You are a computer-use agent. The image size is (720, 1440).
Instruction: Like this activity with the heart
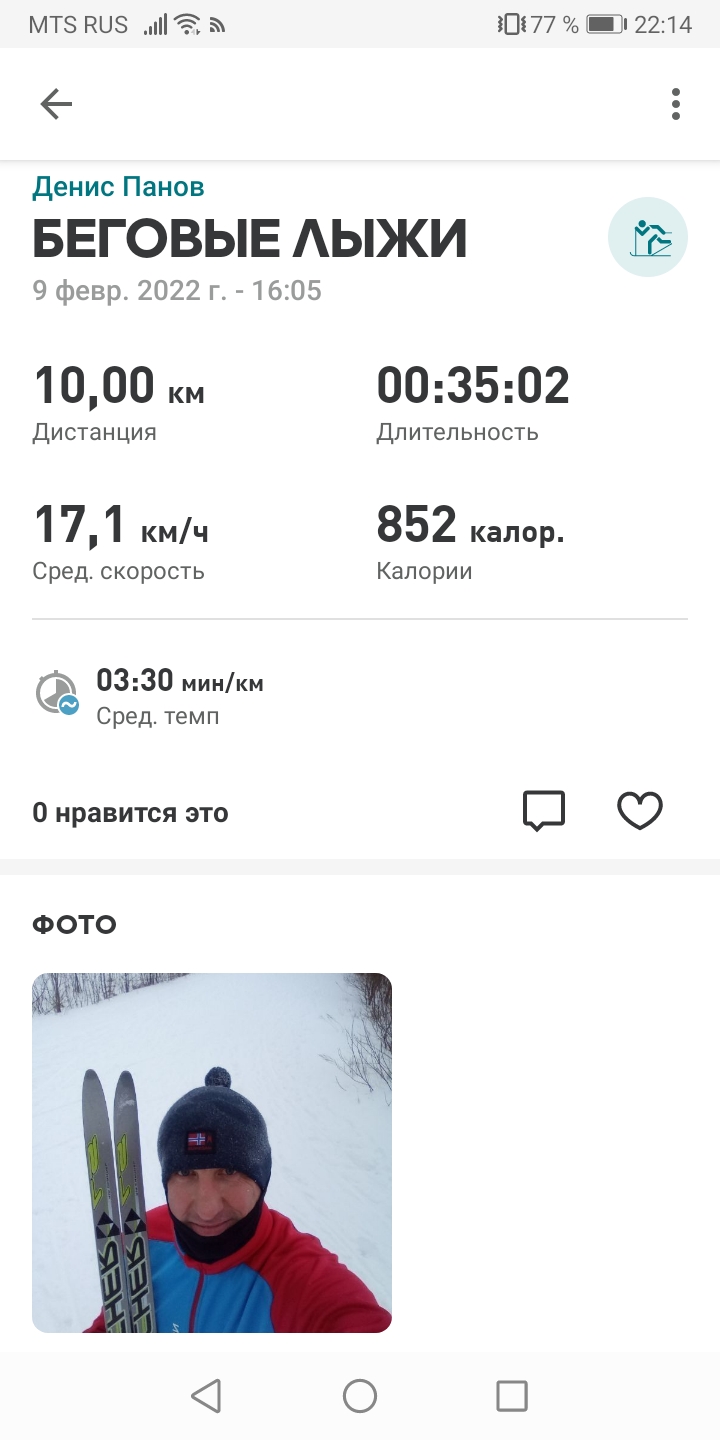pos(640,810)
